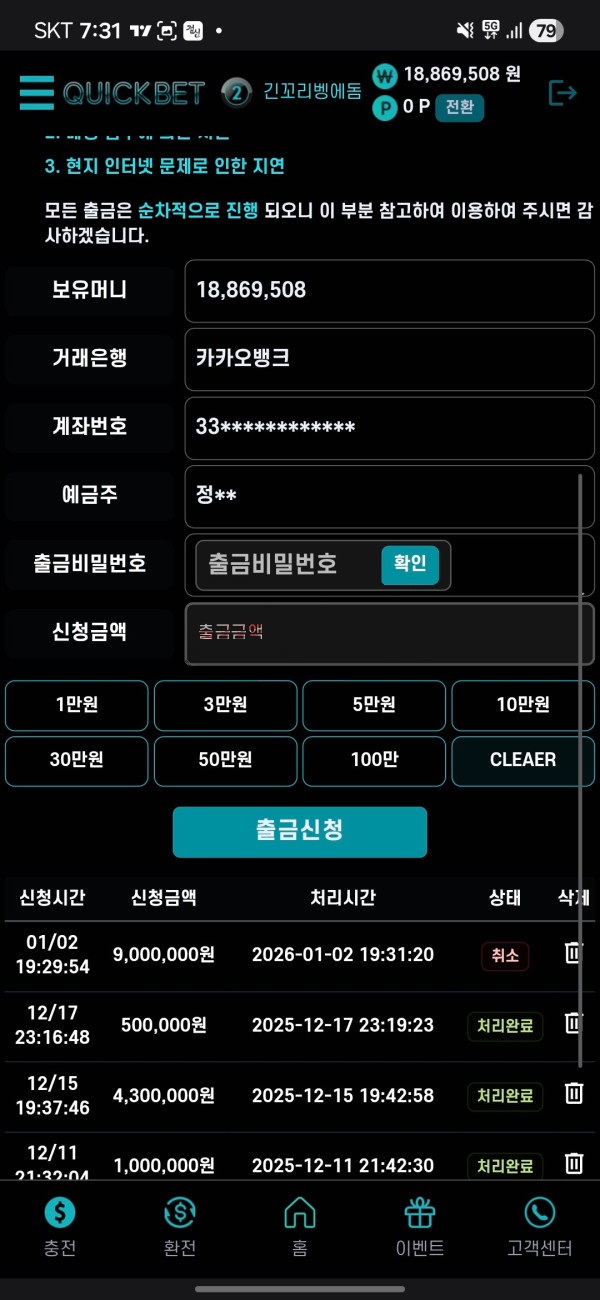
Task: Go to the 충전 deposit tab
Action: coord(60,1227)
